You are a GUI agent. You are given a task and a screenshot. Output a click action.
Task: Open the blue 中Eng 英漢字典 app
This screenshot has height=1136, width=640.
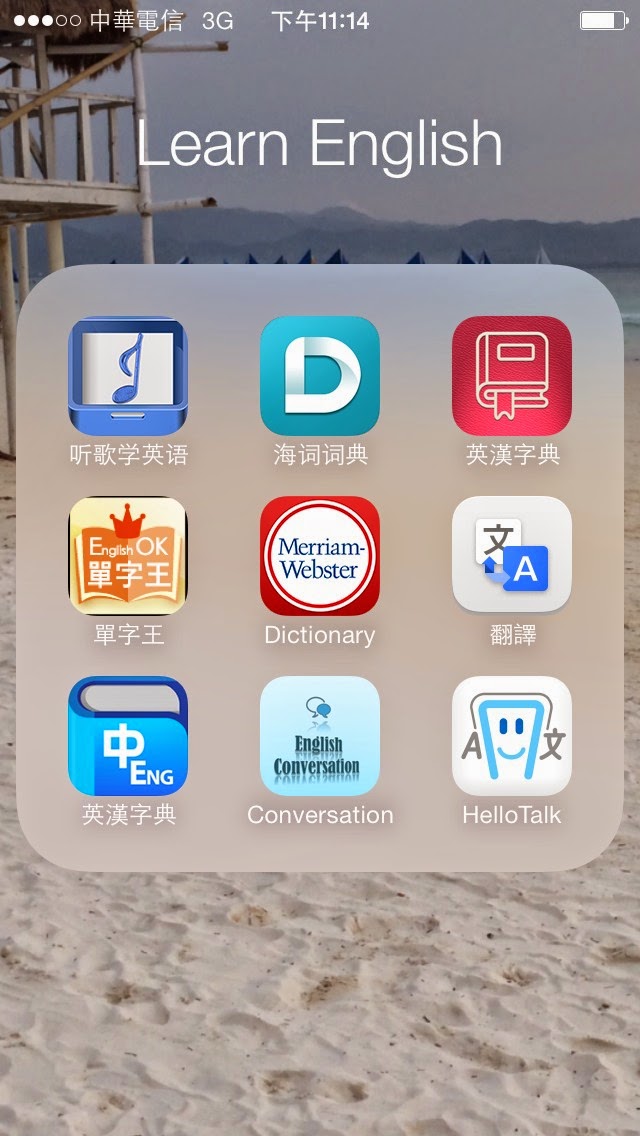pos(128,736)
